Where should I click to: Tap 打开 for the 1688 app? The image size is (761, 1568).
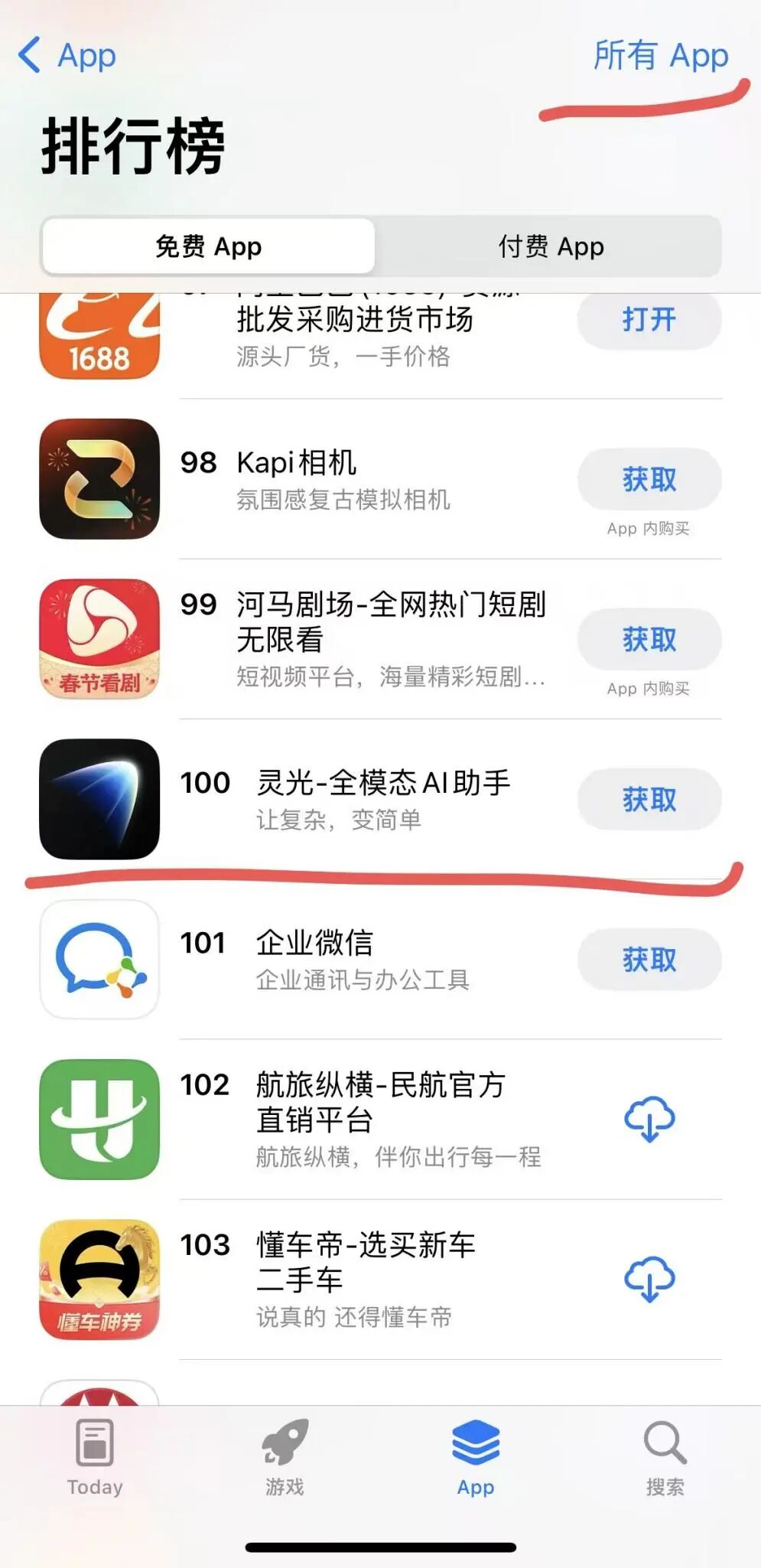(x=649, y=320)
